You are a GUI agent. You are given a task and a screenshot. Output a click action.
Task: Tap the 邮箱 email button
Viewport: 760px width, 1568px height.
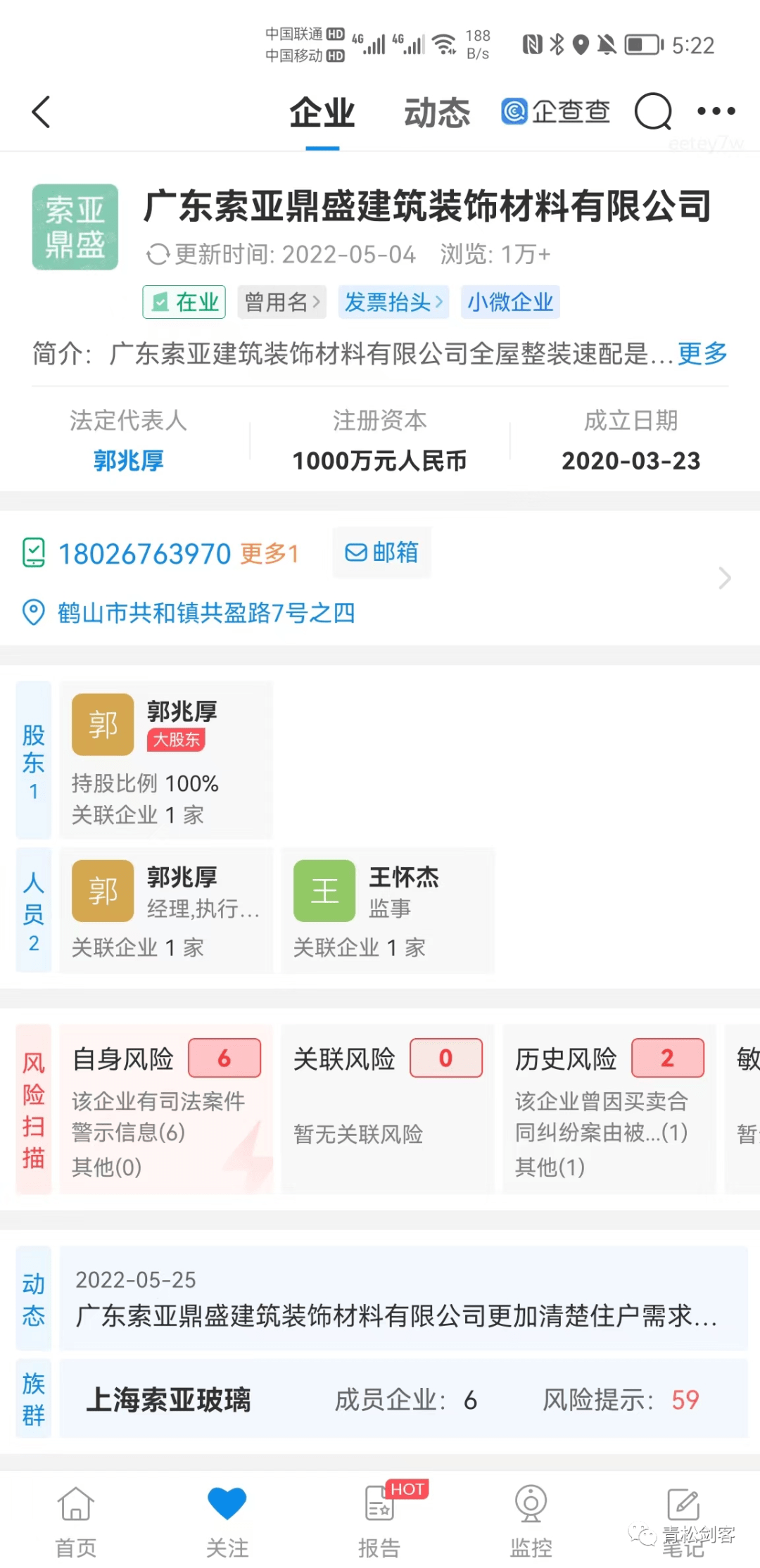tap(381, 552)
